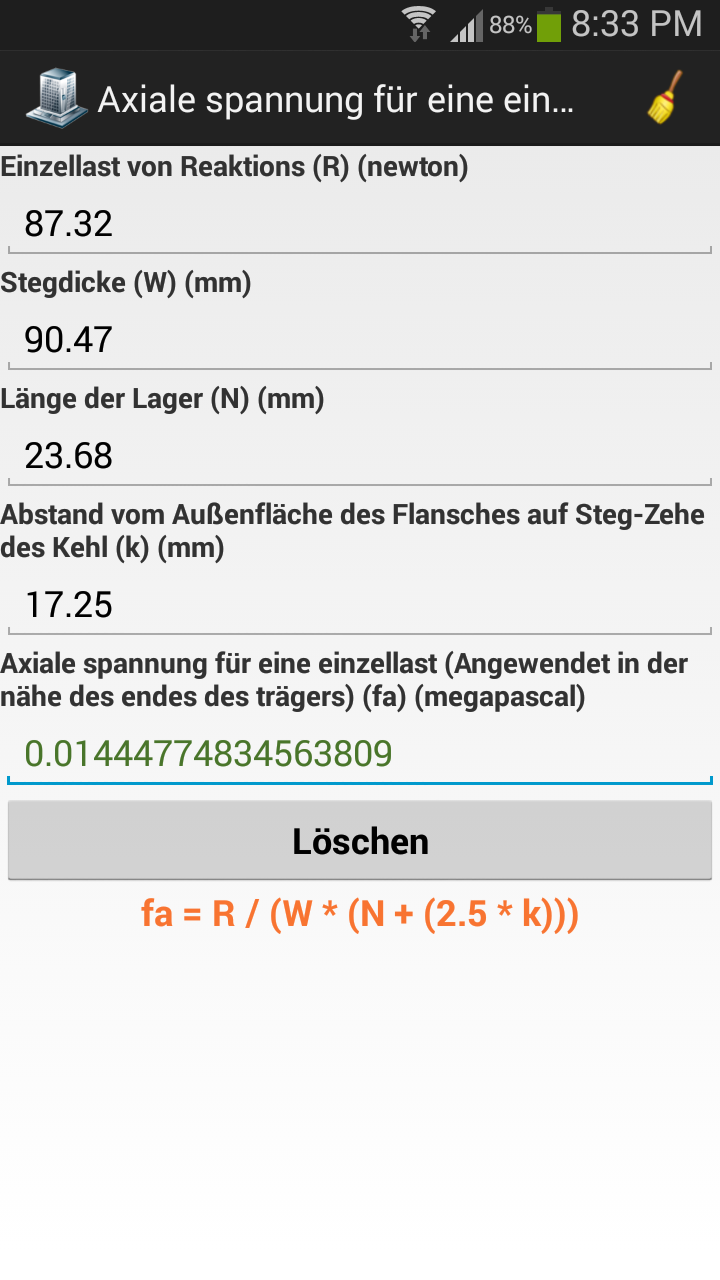Click inside the Stegdicke value field
Image resolution: width=720 pixels, height=1280 pixels.
coord(360,340)
